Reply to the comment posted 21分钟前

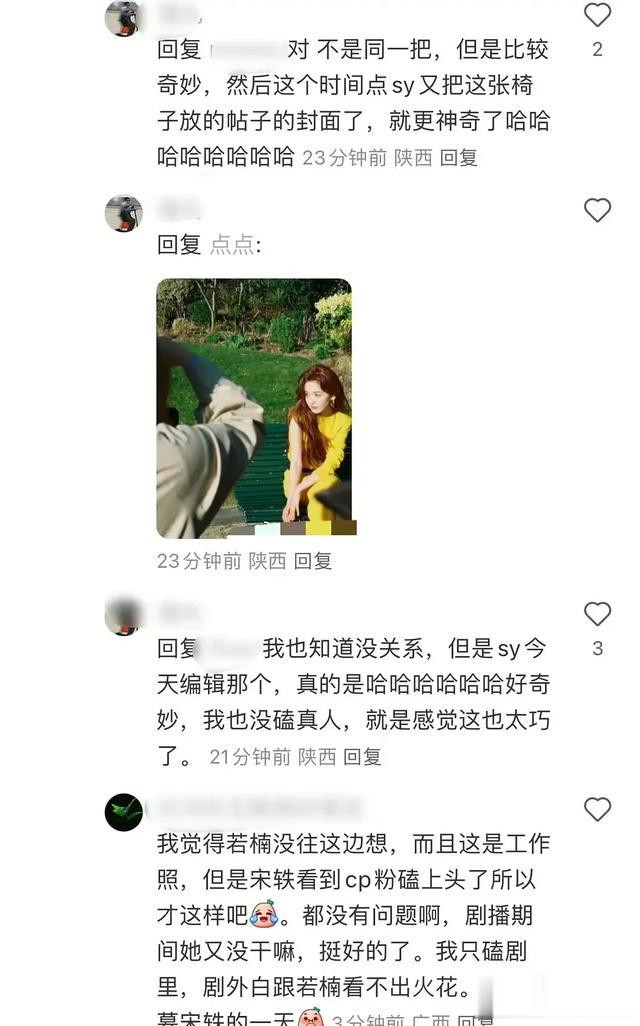coord(362,757)
